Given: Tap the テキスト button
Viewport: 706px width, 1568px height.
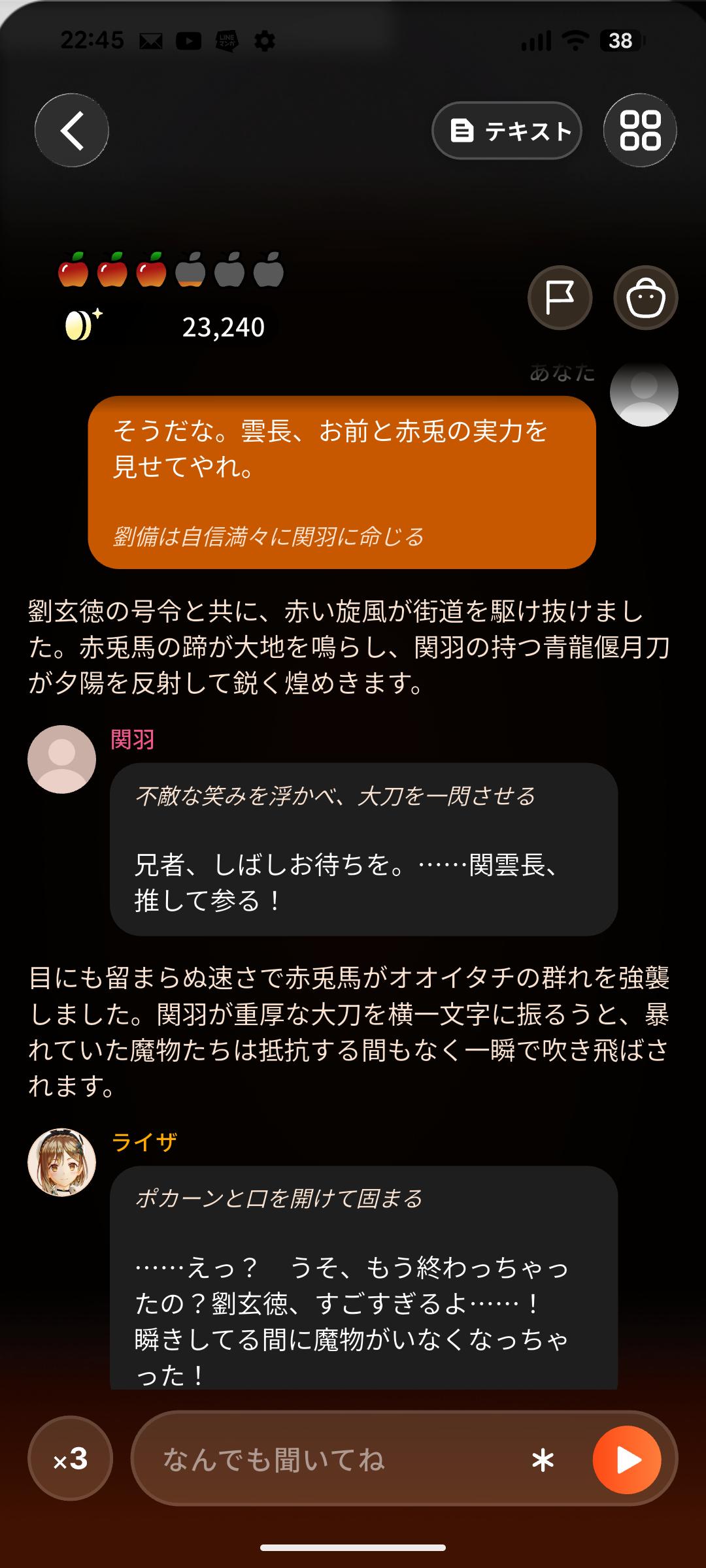Looking at the screenshot, I should [507, 131].
